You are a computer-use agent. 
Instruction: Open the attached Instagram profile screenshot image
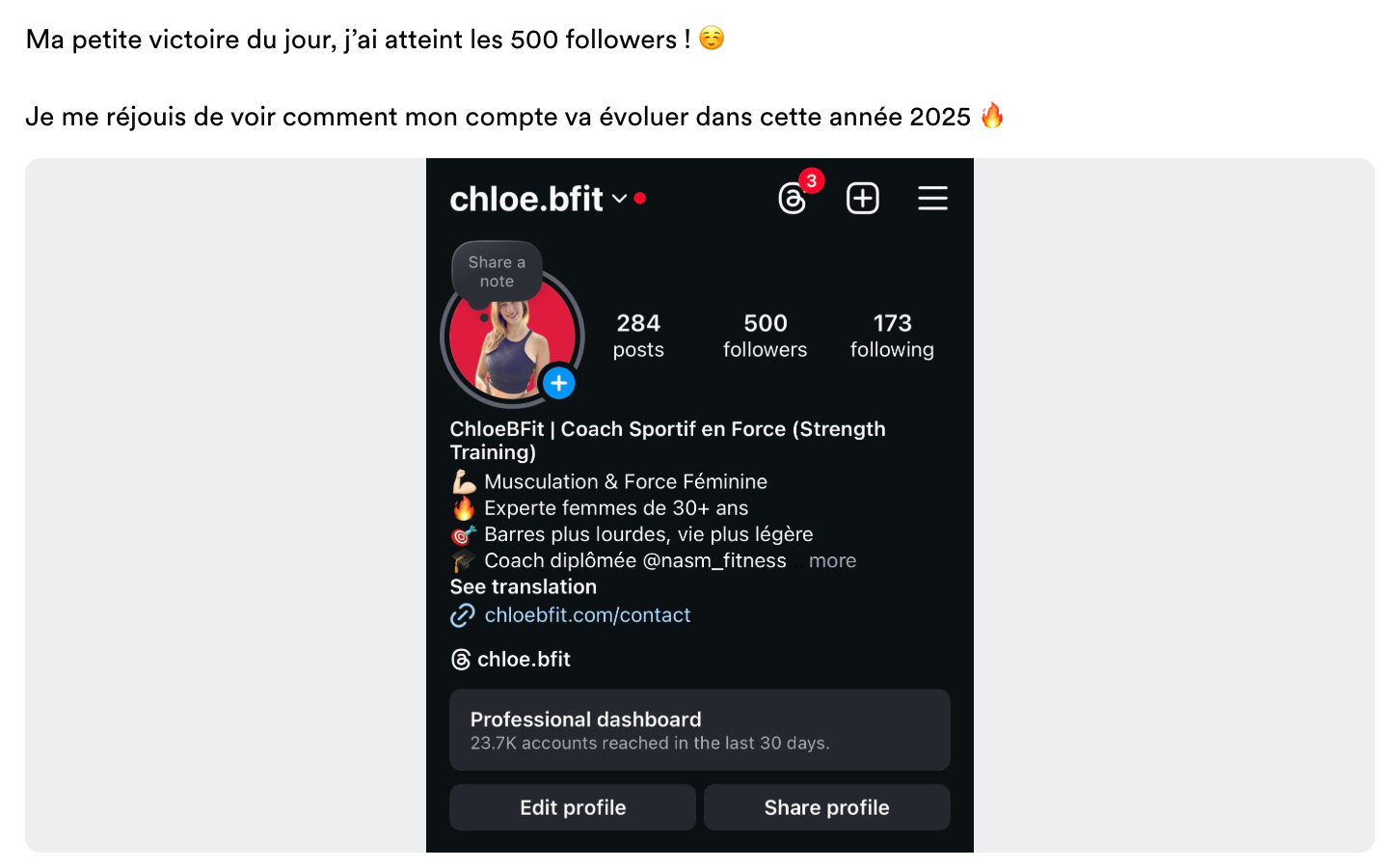[x=699, y=504]
